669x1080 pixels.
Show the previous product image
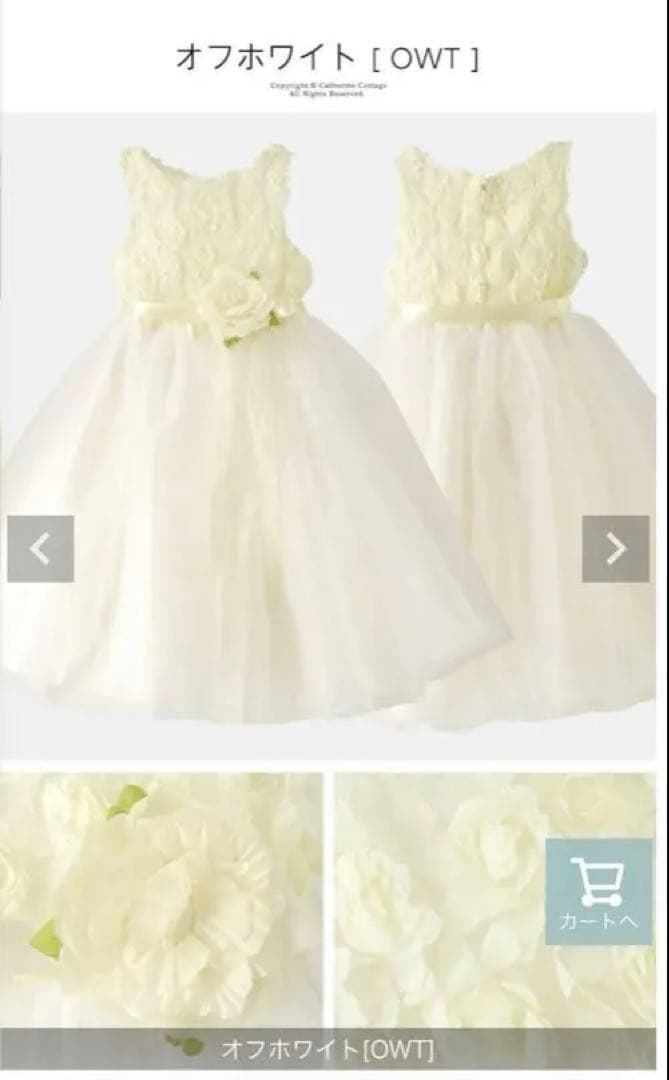(x=41, y=548)
